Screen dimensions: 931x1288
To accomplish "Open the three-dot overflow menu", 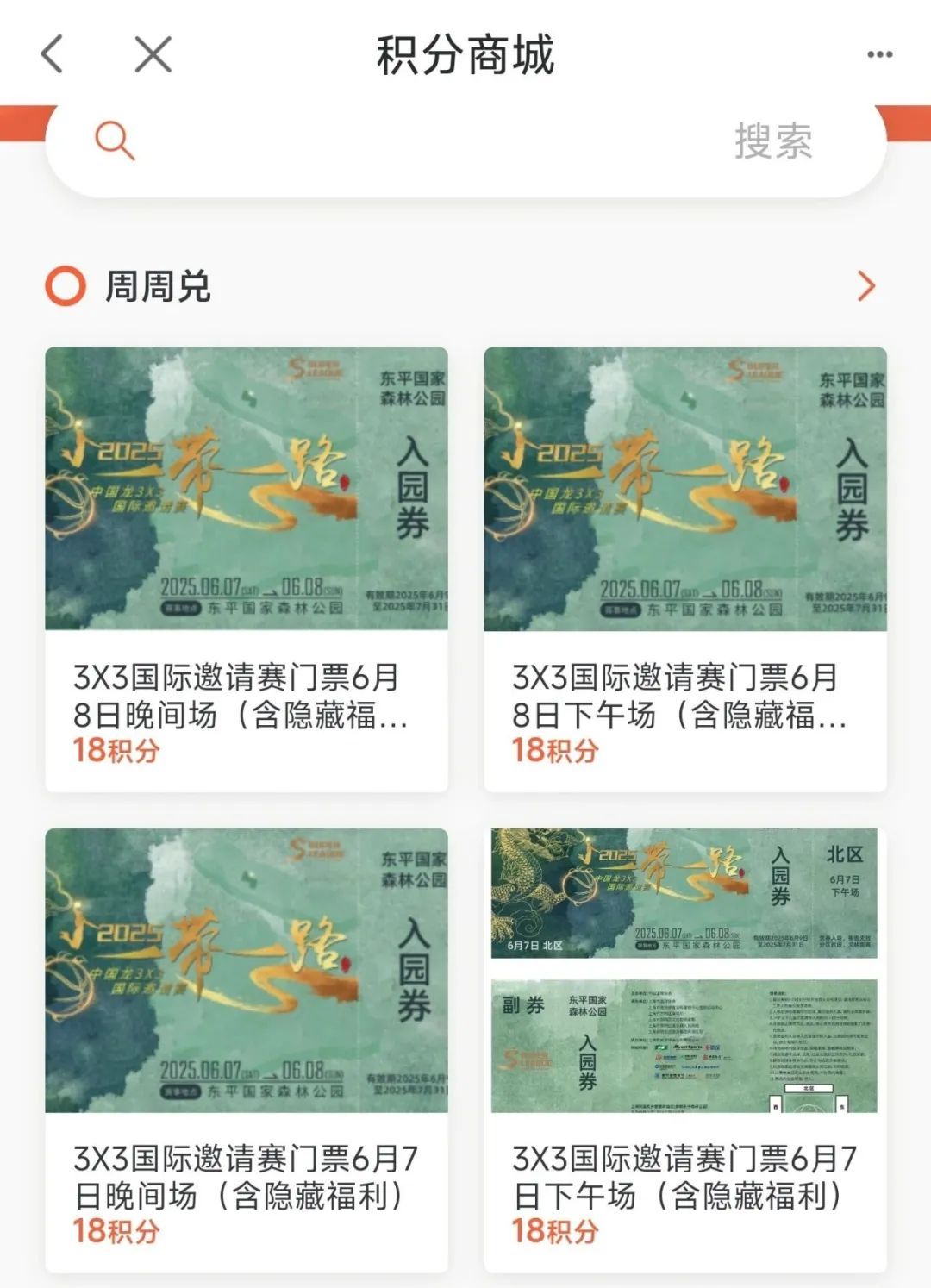I will tap(879, 54).
